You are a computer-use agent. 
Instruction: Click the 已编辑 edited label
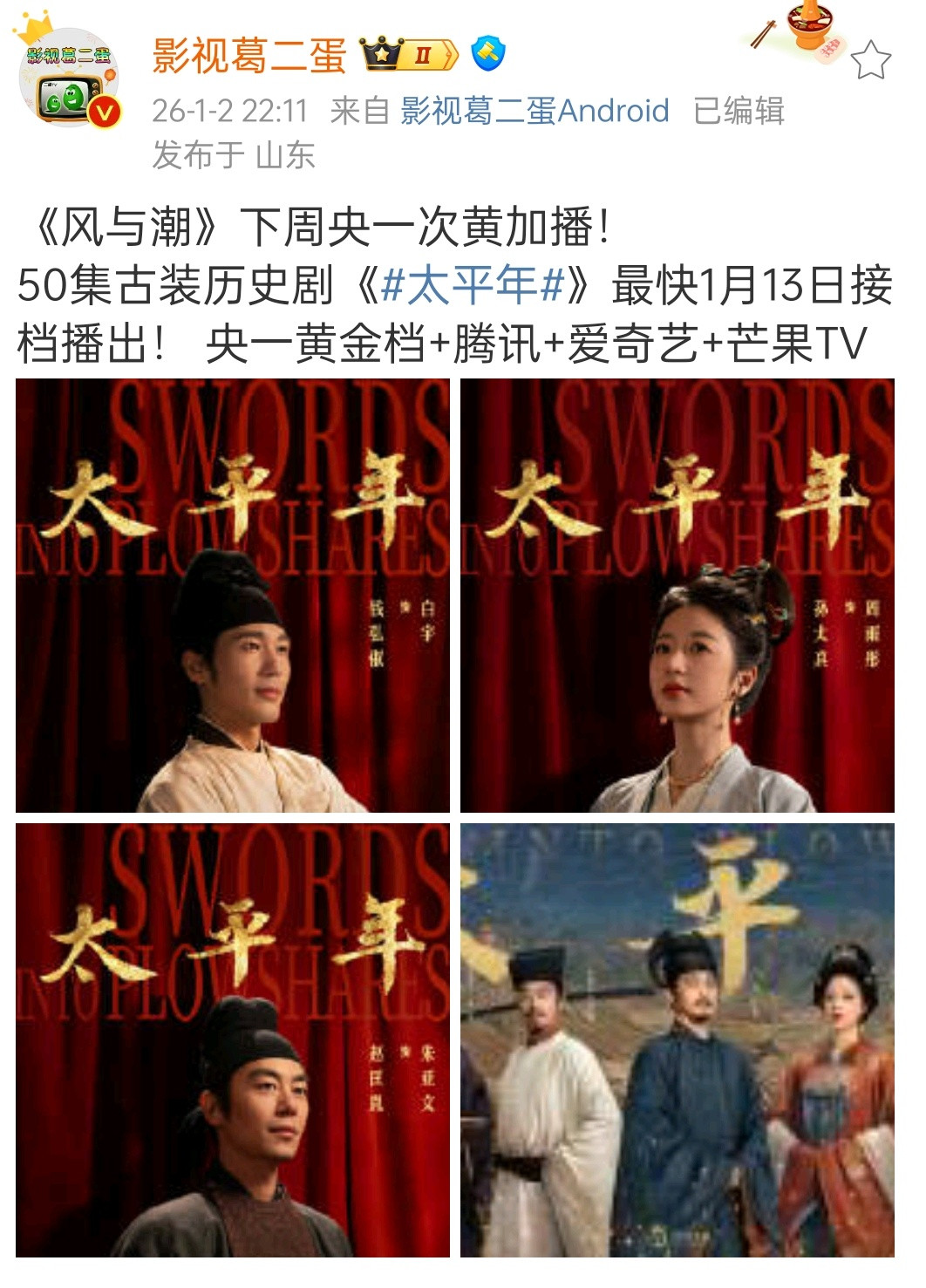tap(742, 111)
